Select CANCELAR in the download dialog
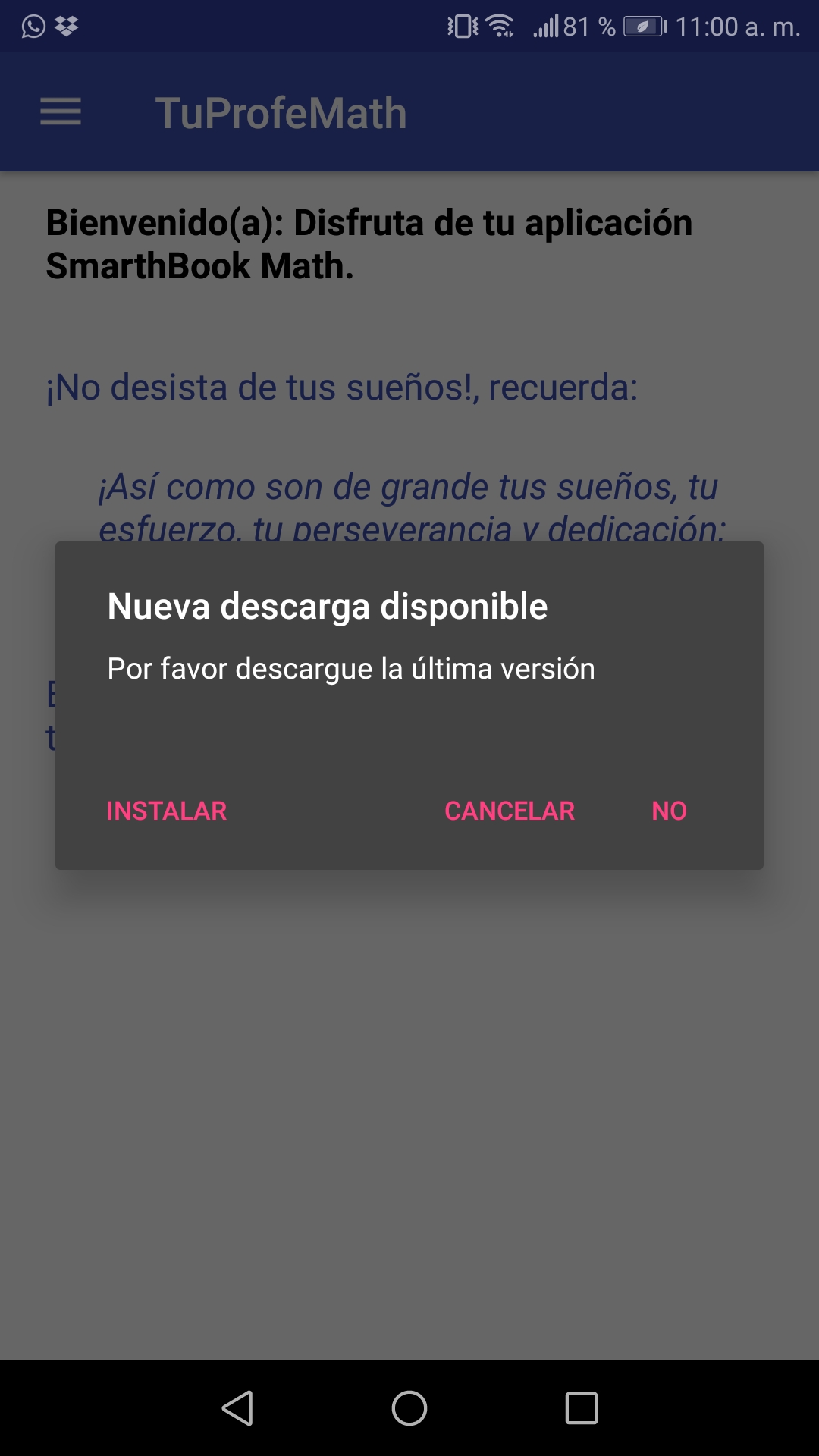Screen dimensions: 819x1456 510,811
